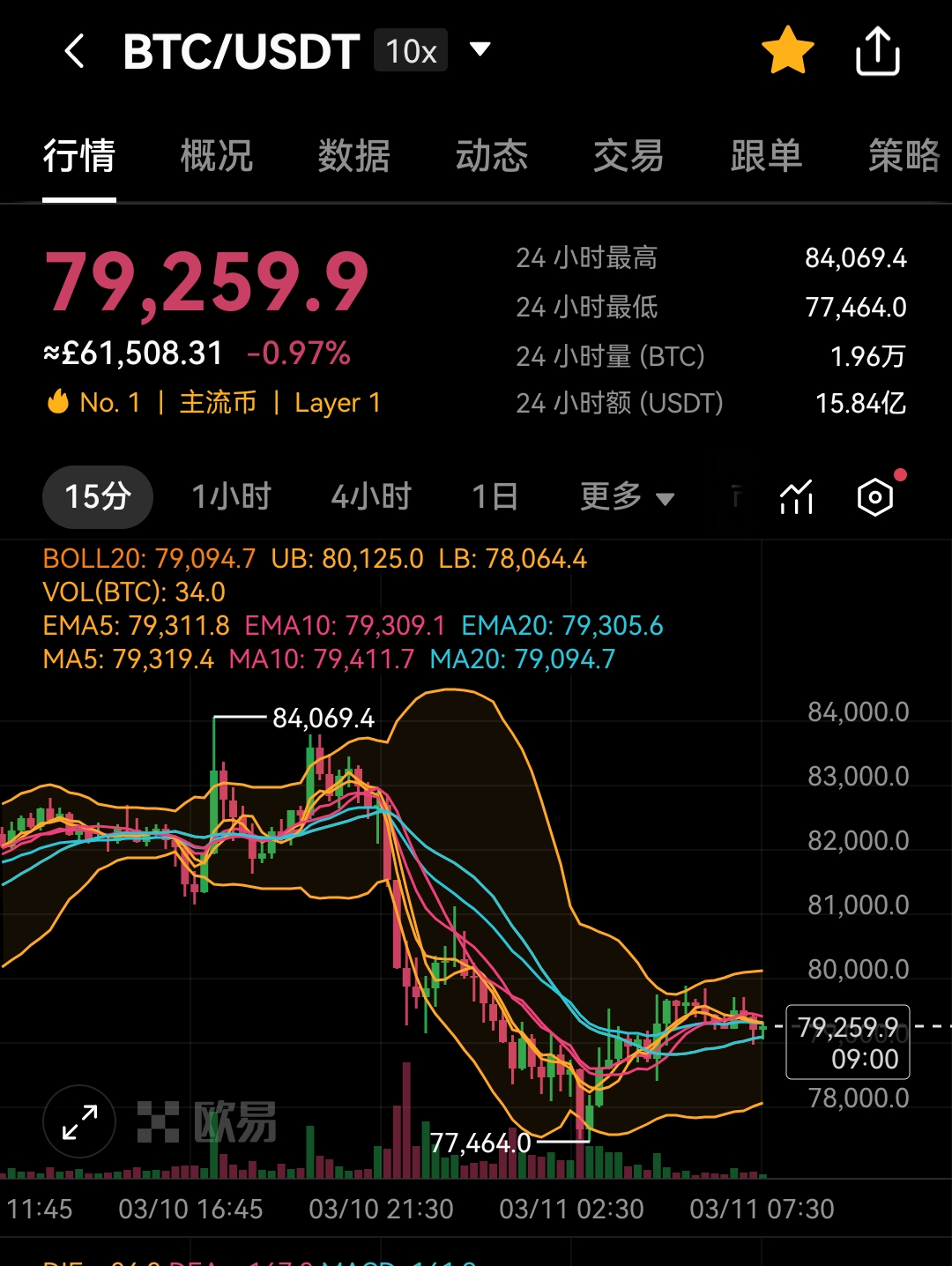Open fullscreen chart via expand arrows icon
Image resolution: width=952 pixels, height=1266 pixels.
pos(78,1122)
